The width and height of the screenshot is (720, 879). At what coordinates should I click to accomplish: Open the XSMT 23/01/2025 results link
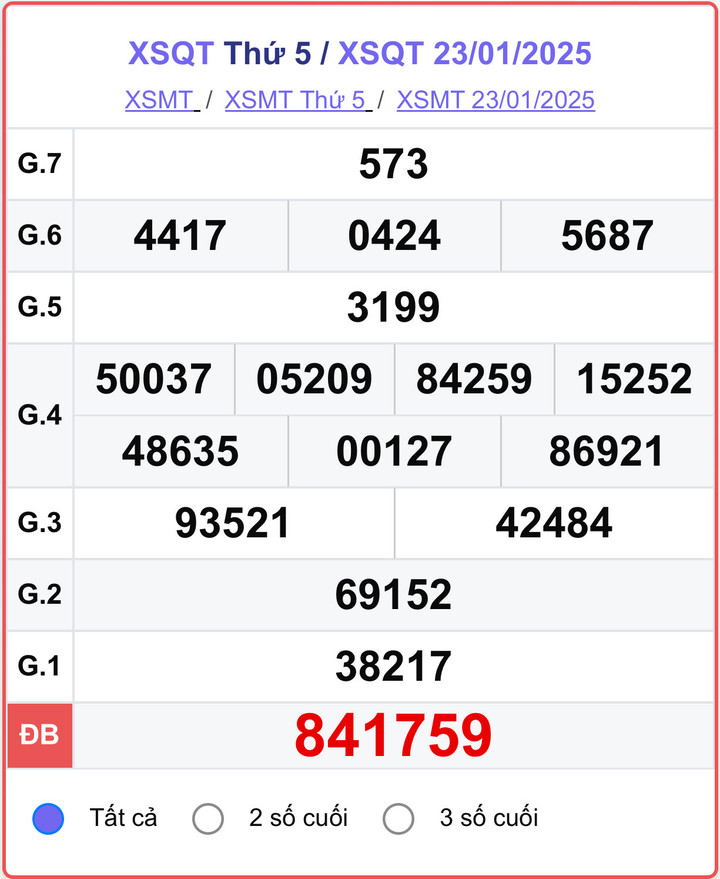pyautogui.click(x=495, y=100)
